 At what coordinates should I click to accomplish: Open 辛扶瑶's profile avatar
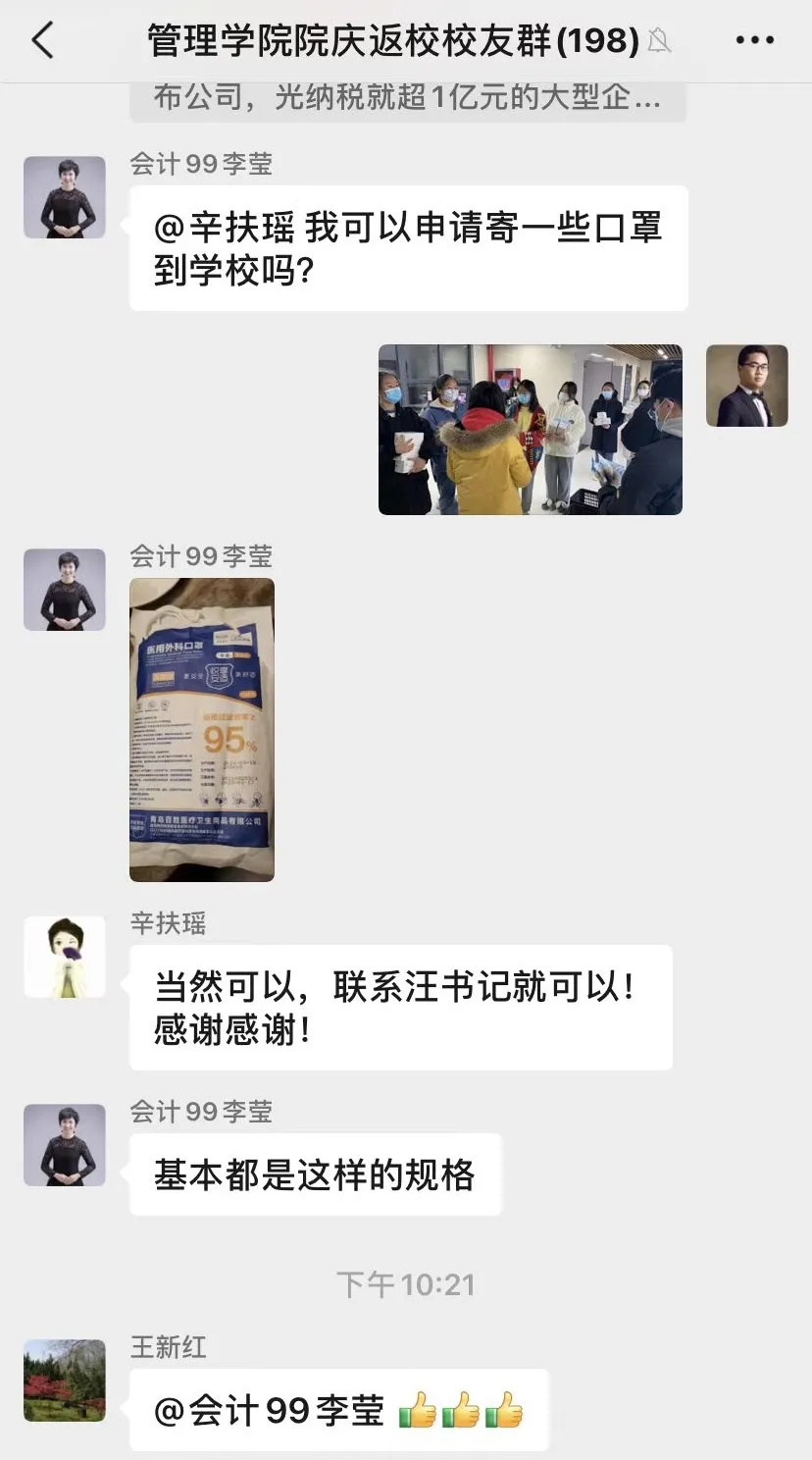(x=65, y=958)
